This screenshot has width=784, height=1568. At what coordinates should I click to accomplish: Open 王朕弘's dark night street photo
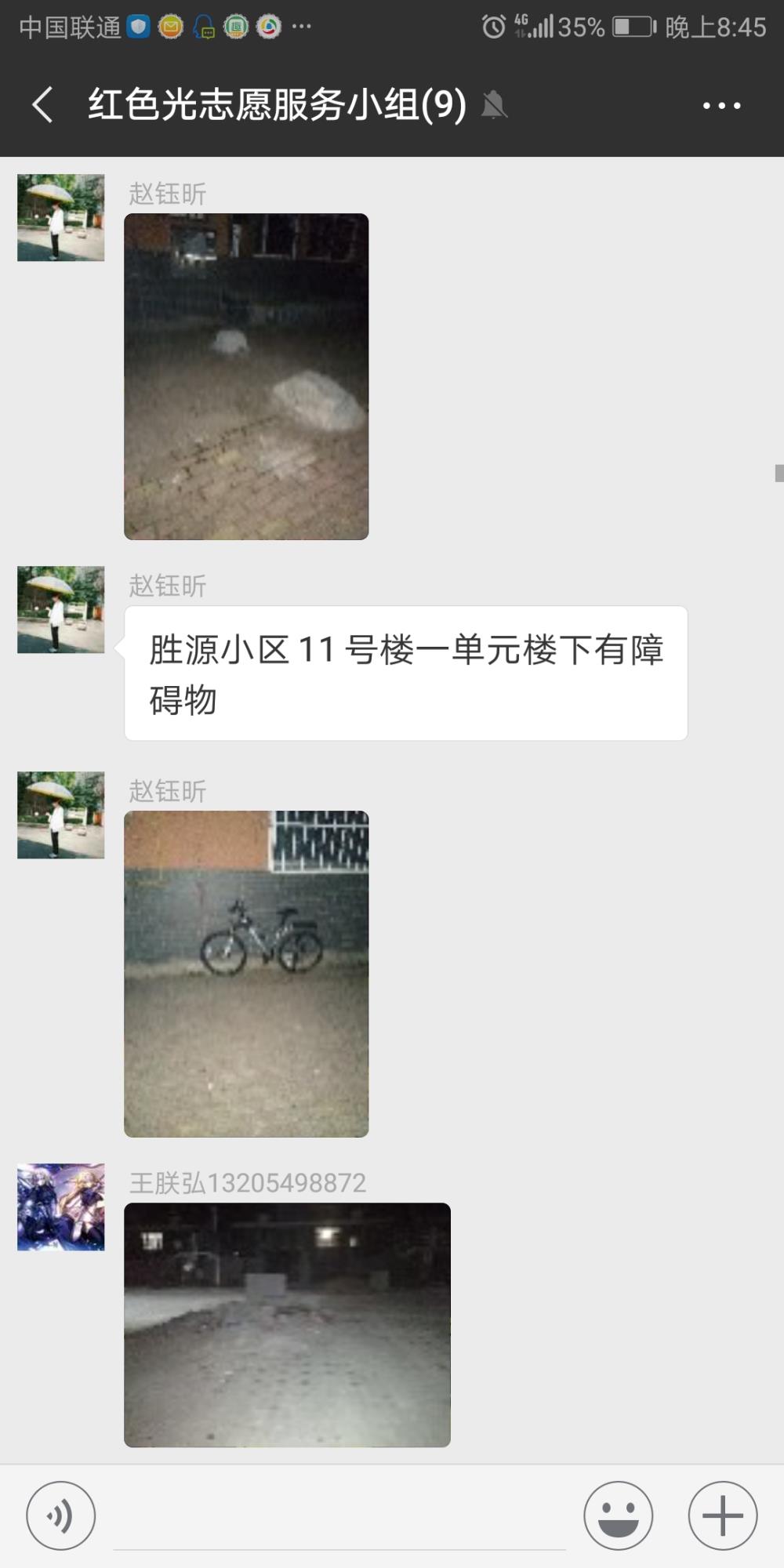[x=287, y=1325]
